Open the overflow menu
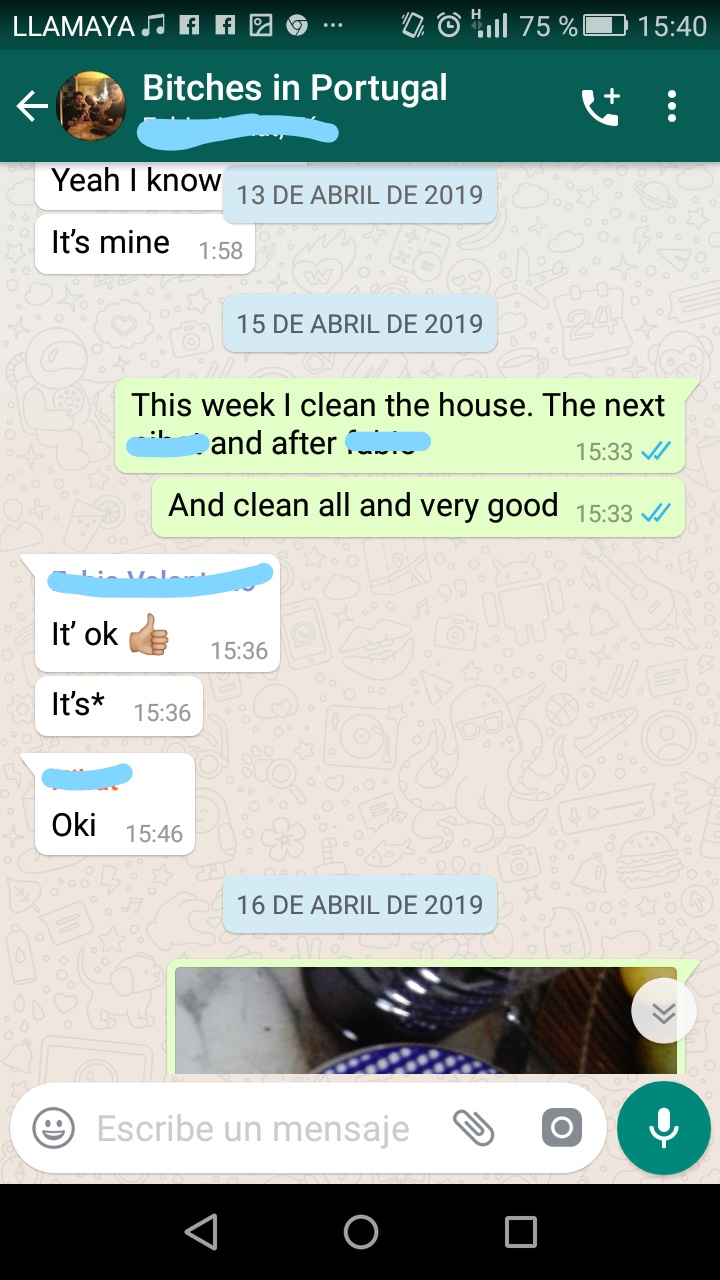 coord(672,107)
